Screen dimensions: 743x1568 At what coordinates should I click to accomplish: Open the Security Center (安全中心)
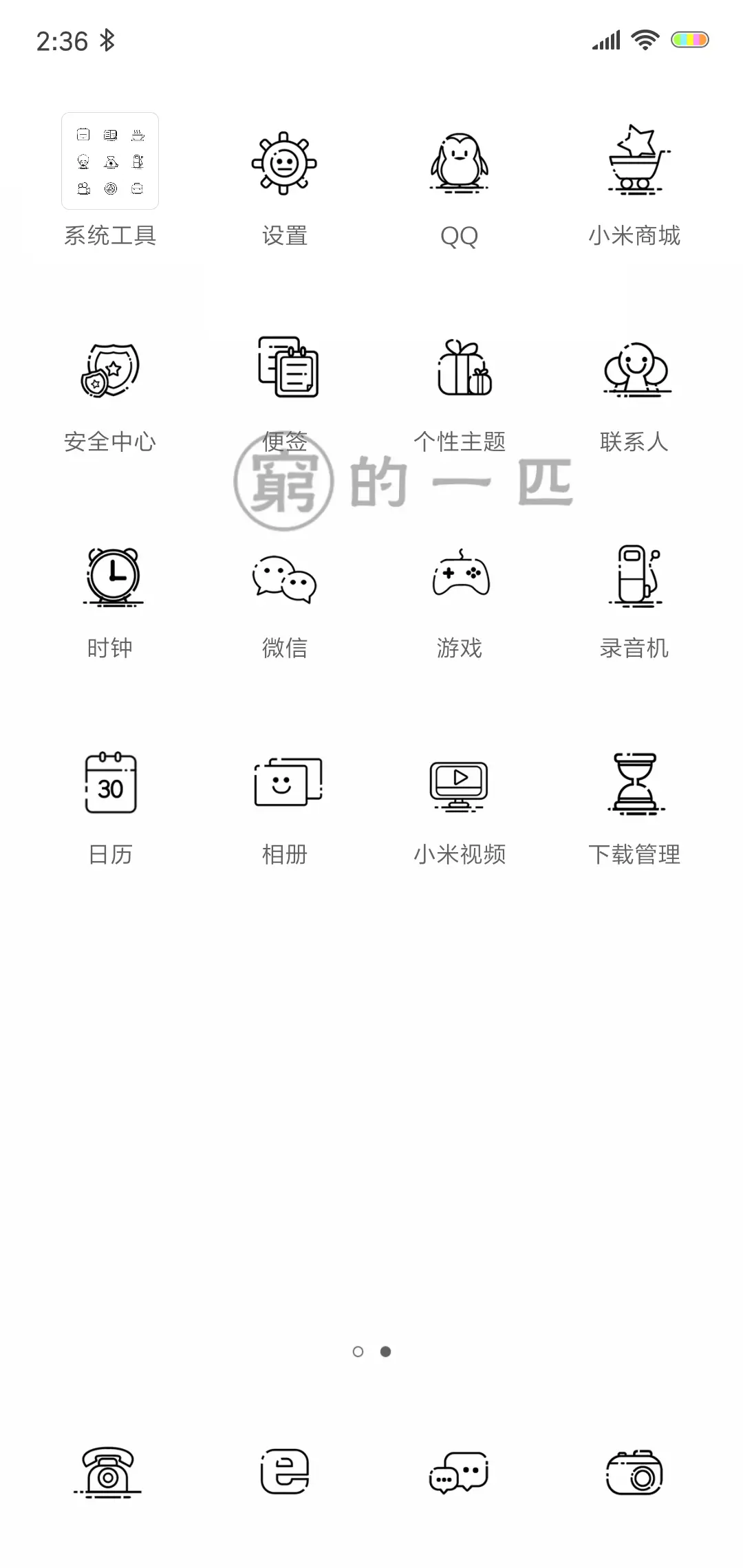click(110, 371)
